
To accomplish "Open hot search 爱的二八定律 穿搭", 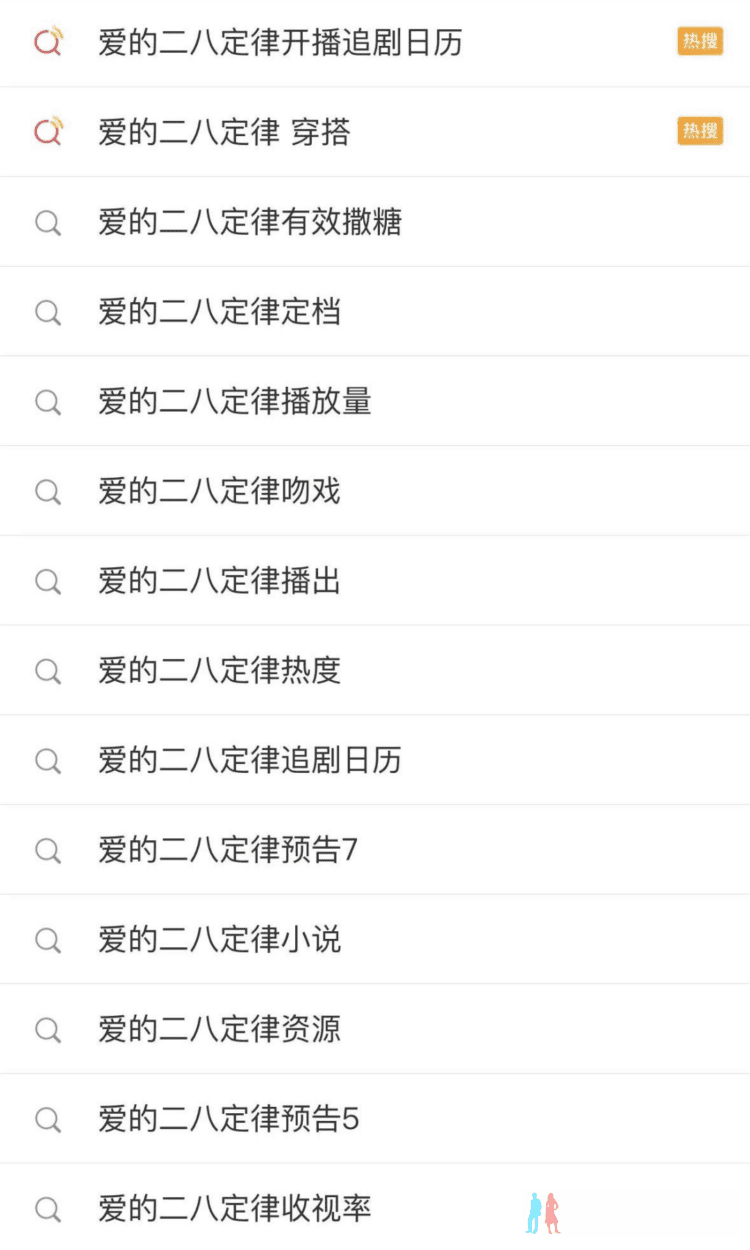I will [x=375, y=132].
